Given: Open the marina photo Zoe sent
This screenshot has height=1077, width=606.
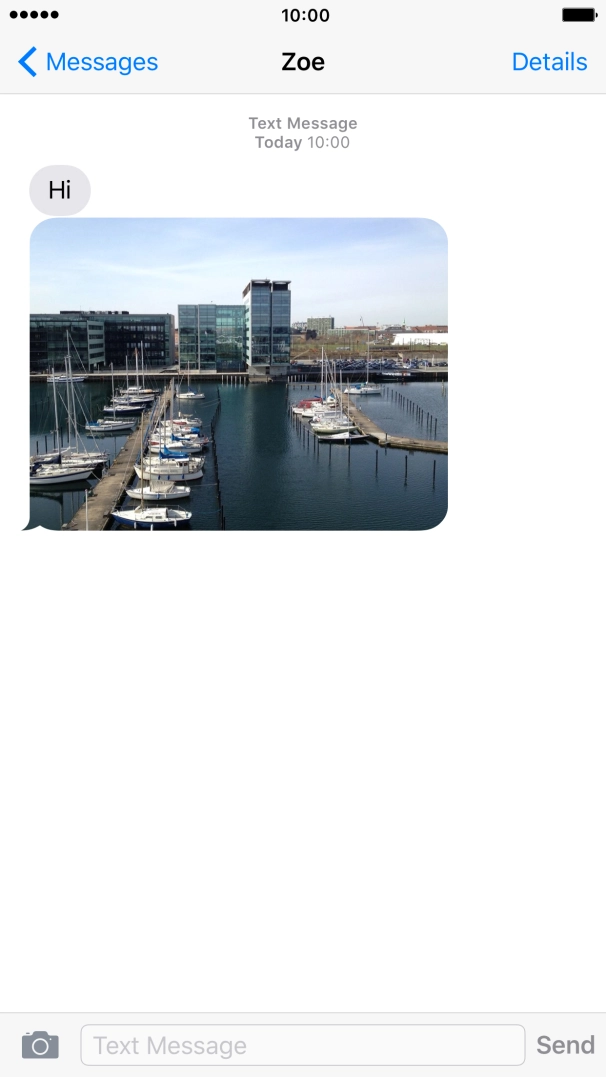Looking at the screenshot, I should pos(238,374).
